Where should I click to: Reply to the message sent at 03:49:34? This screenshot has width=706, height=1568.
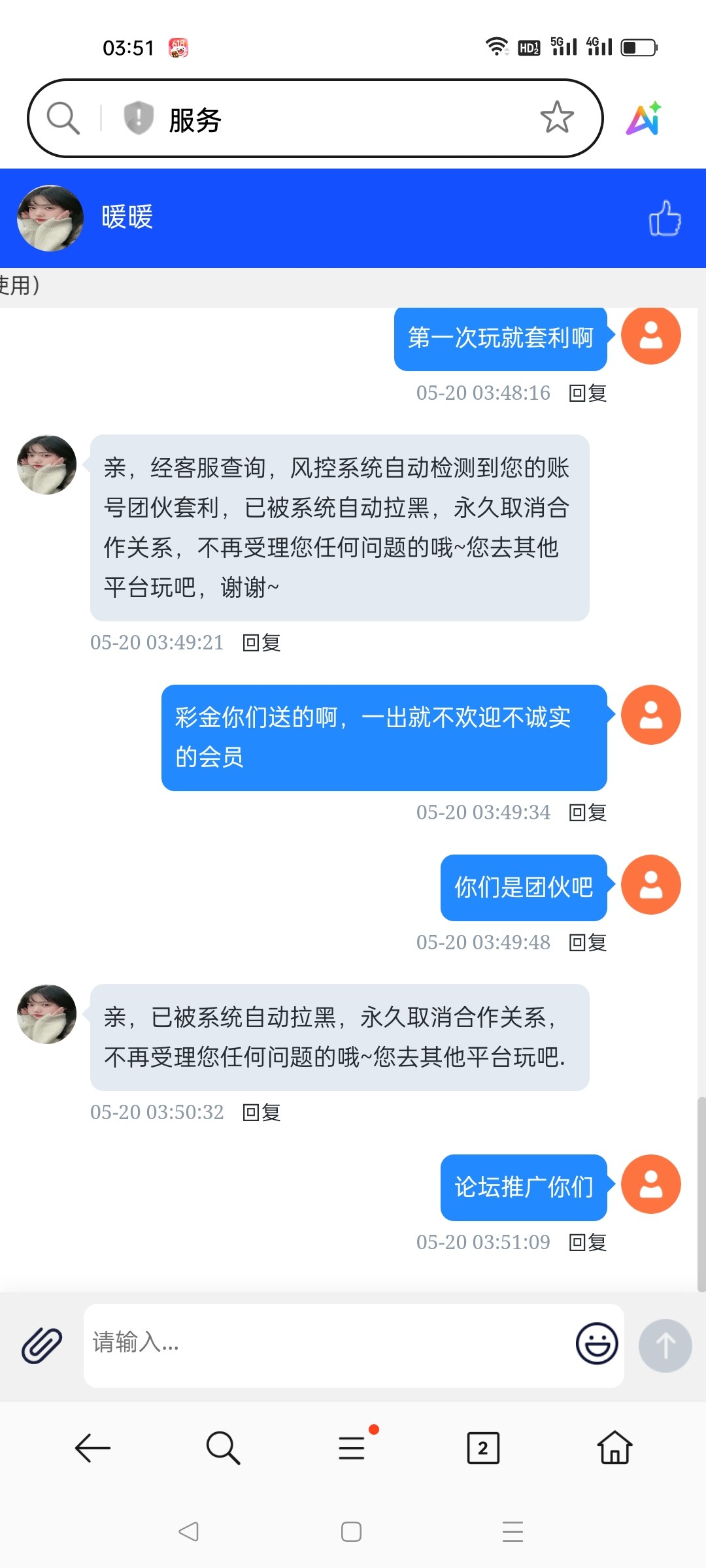[x=588, y=813]
